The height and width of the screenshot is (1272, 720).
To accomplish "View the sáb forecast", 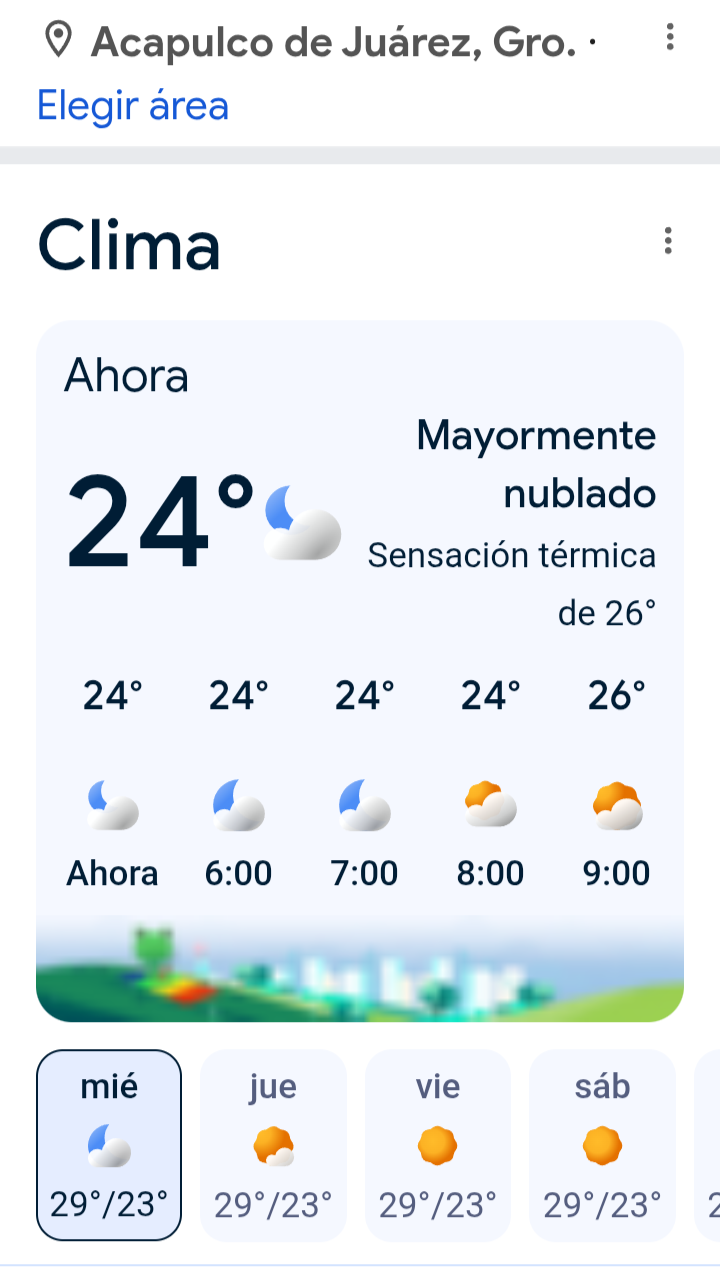I will pyautogui.click(x=602, y=1144).
